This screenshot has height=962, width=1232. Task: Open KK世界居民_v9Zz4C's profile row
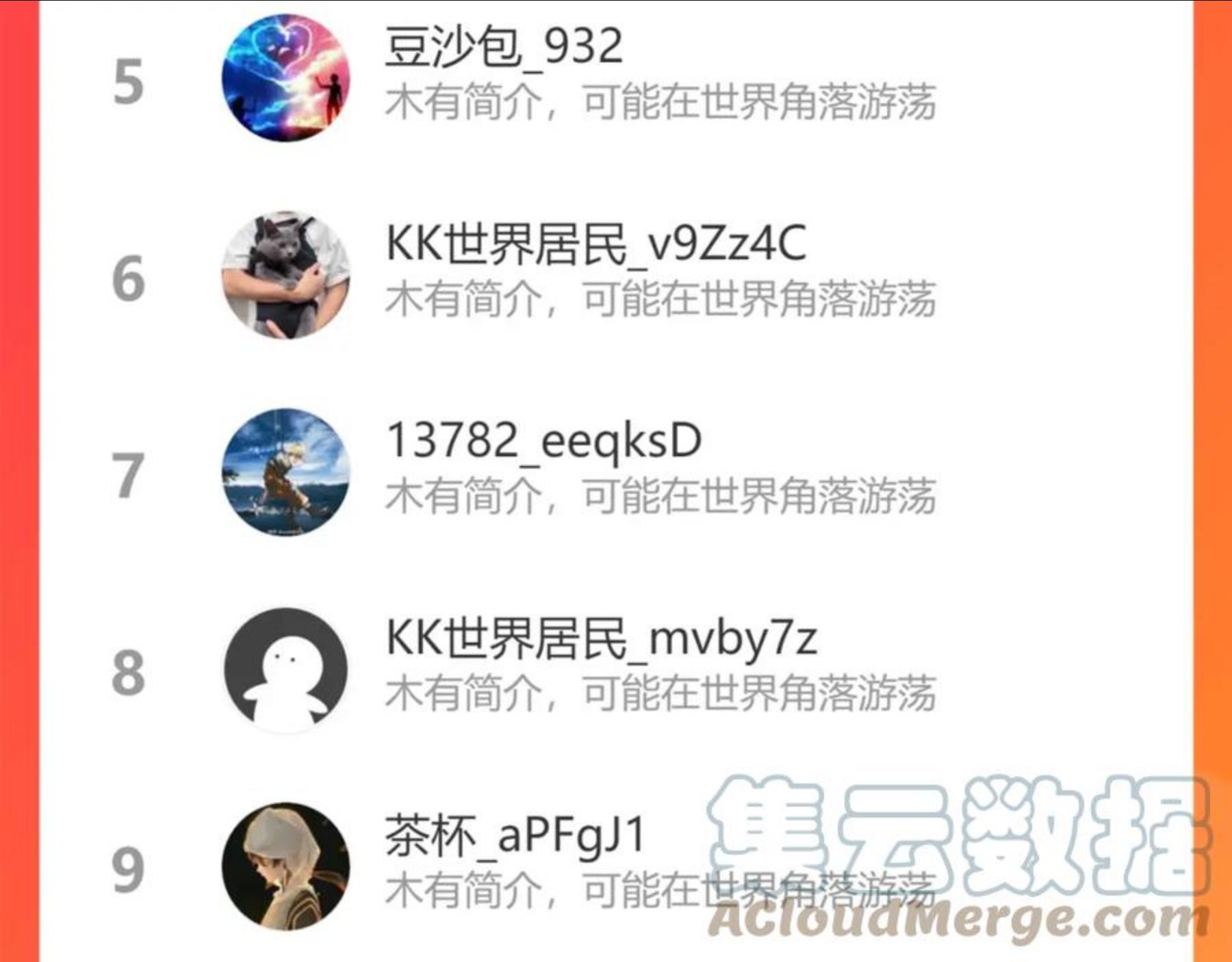click(616, 274)
